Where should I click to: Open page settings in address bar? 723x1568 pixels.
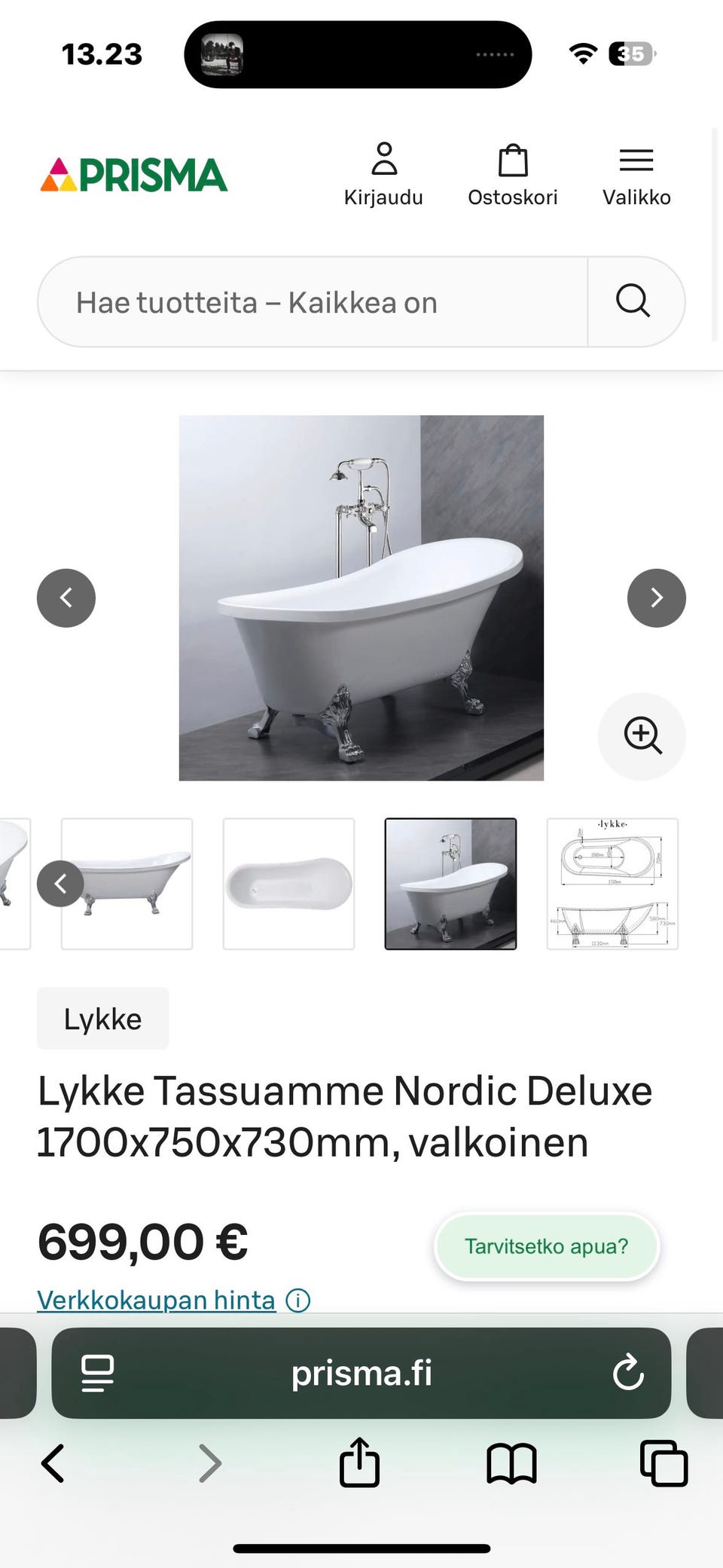[x=97, y=1373]
